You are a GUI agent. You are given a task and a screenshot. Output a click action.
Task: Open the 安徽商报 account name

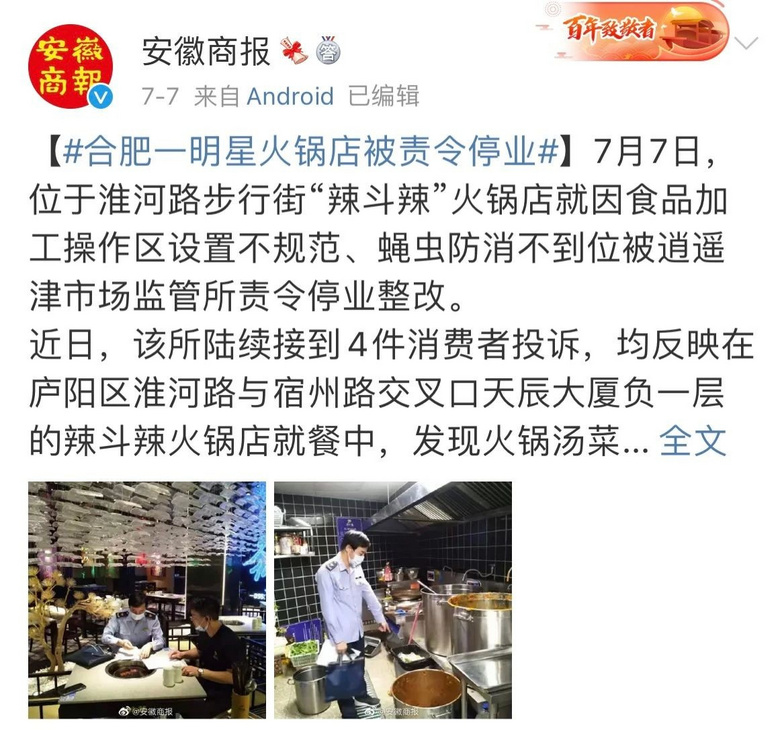point(205,50)
